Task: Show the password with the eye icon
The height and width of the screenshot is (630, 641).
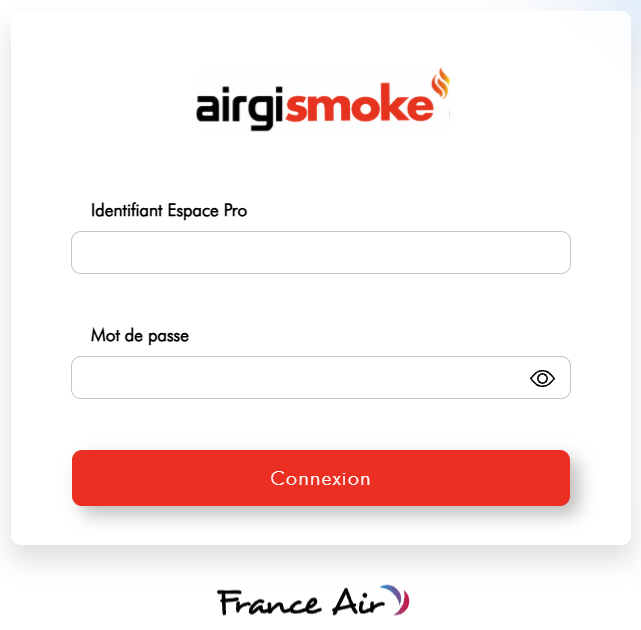Action: coord(542,378)
